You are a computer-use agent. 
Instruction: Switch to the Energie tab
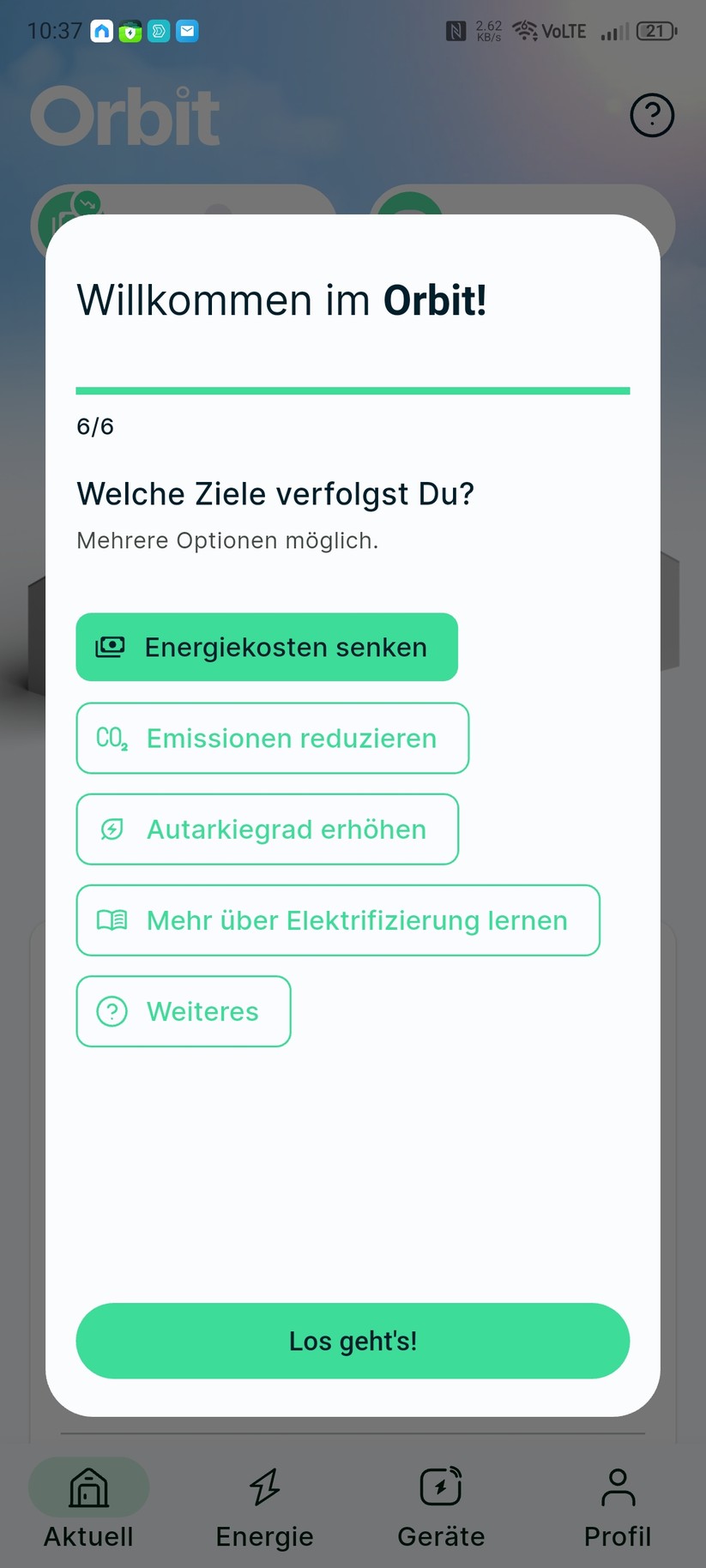point(264,1506)
